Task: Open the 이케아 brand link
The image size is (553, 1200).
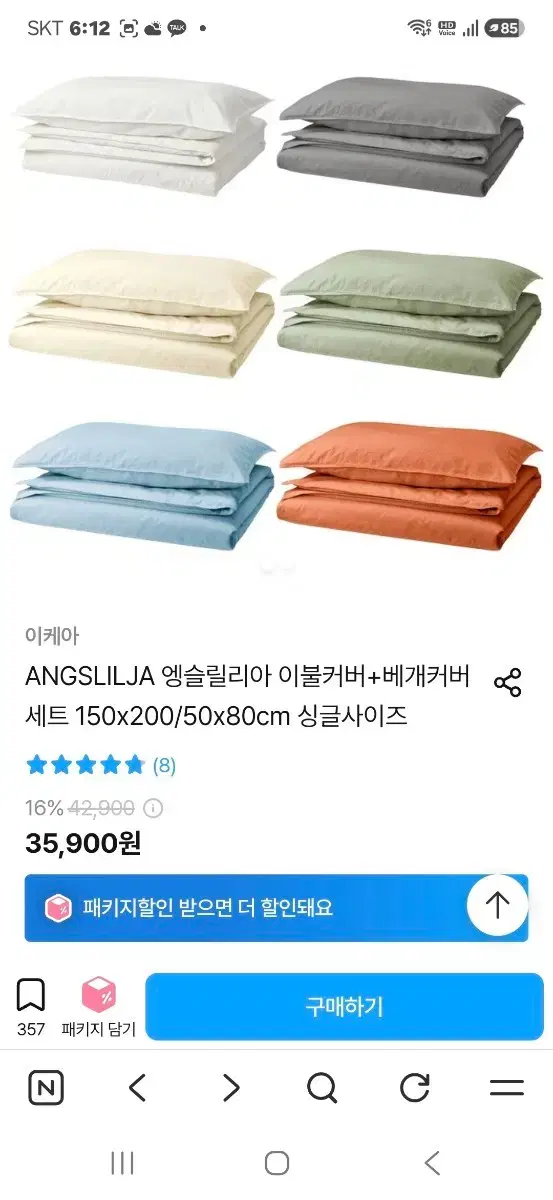Action: (x=52, y=635)
